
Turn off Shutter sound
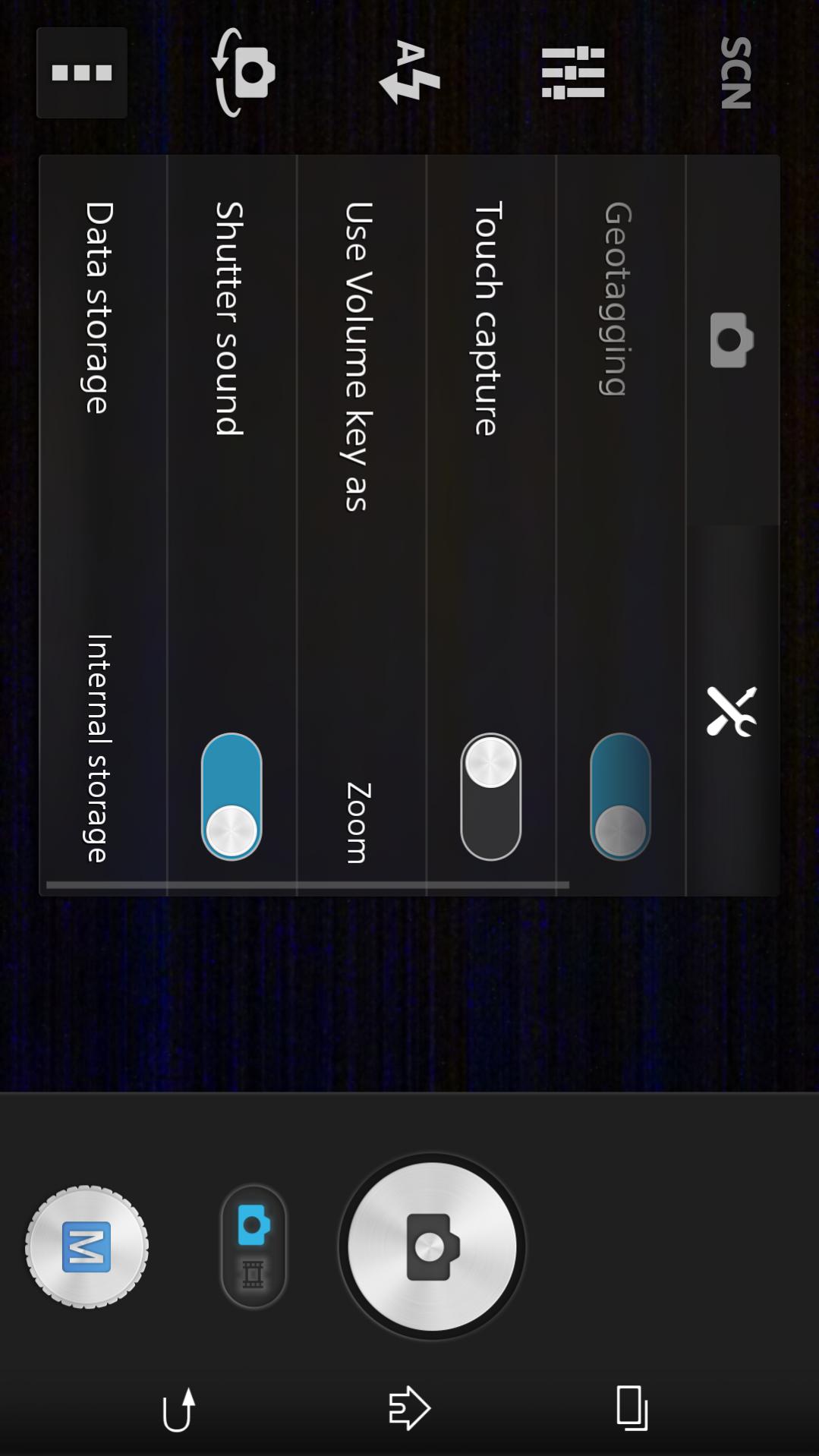pos(232,796)
